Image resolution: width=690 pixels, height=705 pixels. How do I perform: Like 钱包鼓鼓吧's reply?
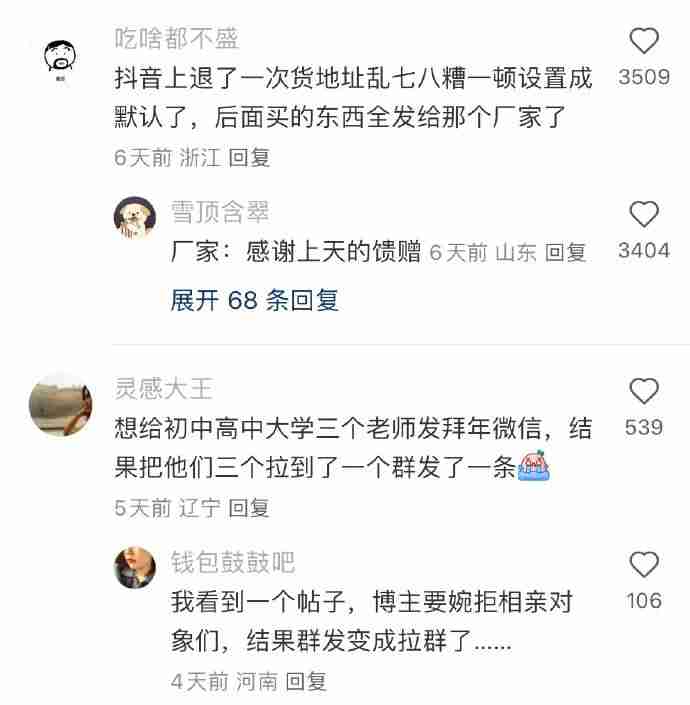pyautogui.click(x=644, y=565)
